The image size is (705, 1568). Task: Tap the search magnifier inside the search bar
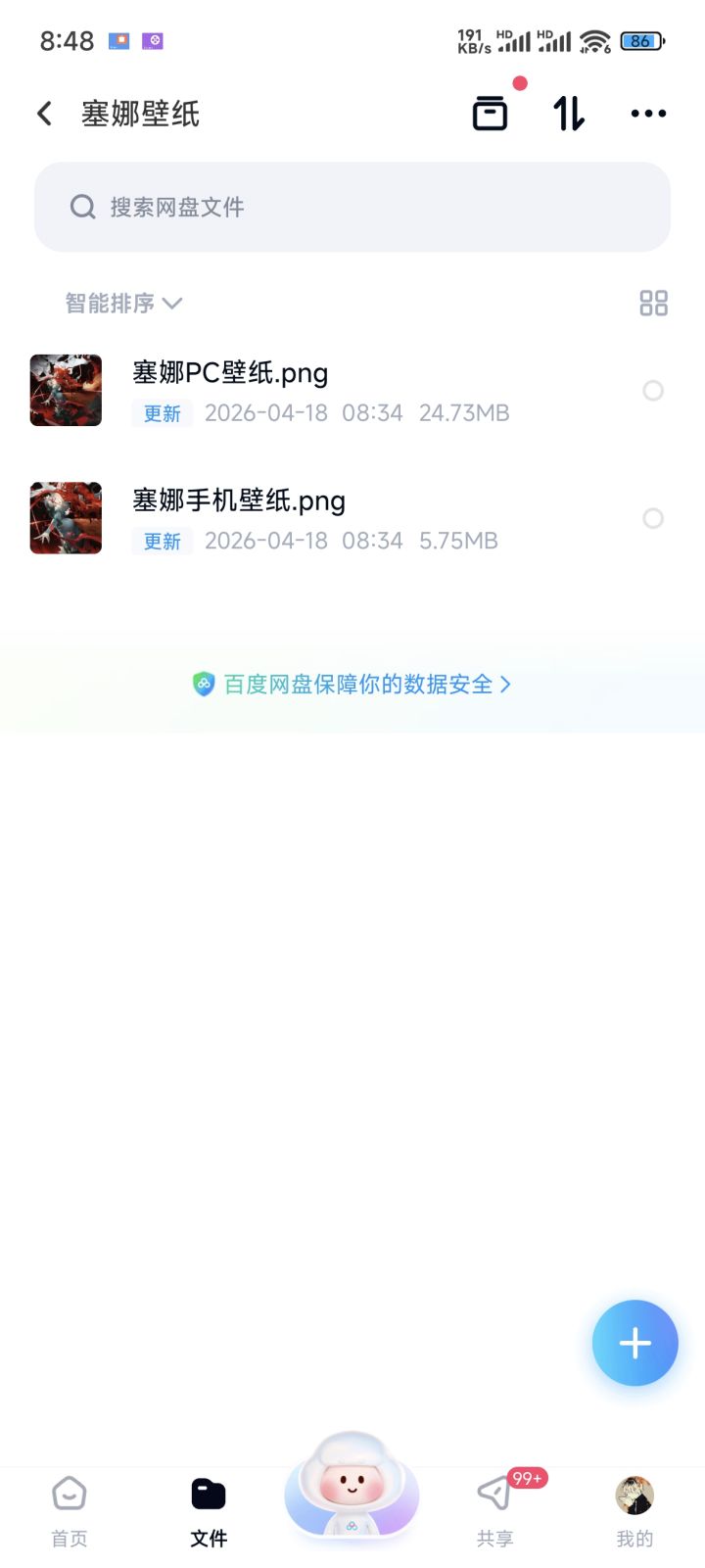pyautogui.click(x=82, y=207)
